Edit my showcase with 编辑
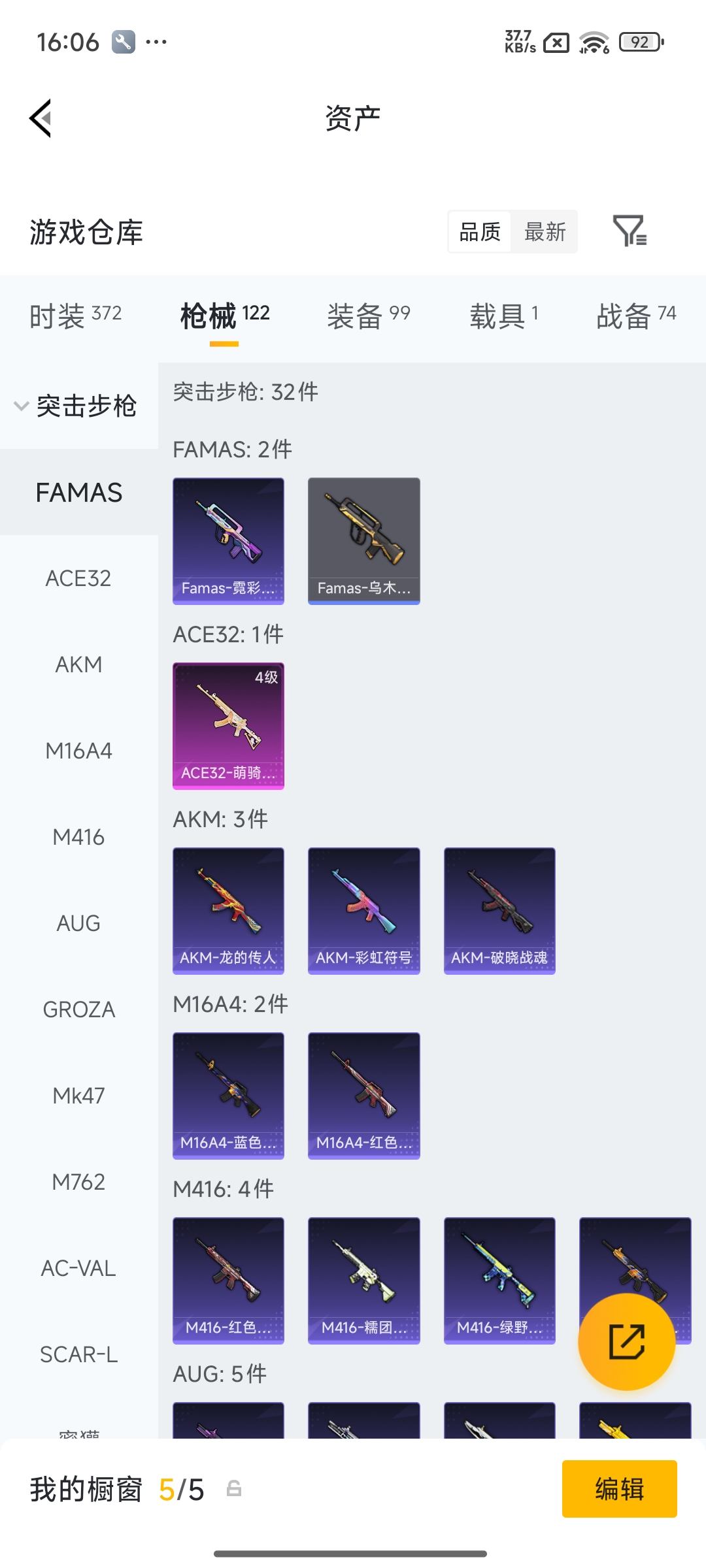 pos(619,1489)
